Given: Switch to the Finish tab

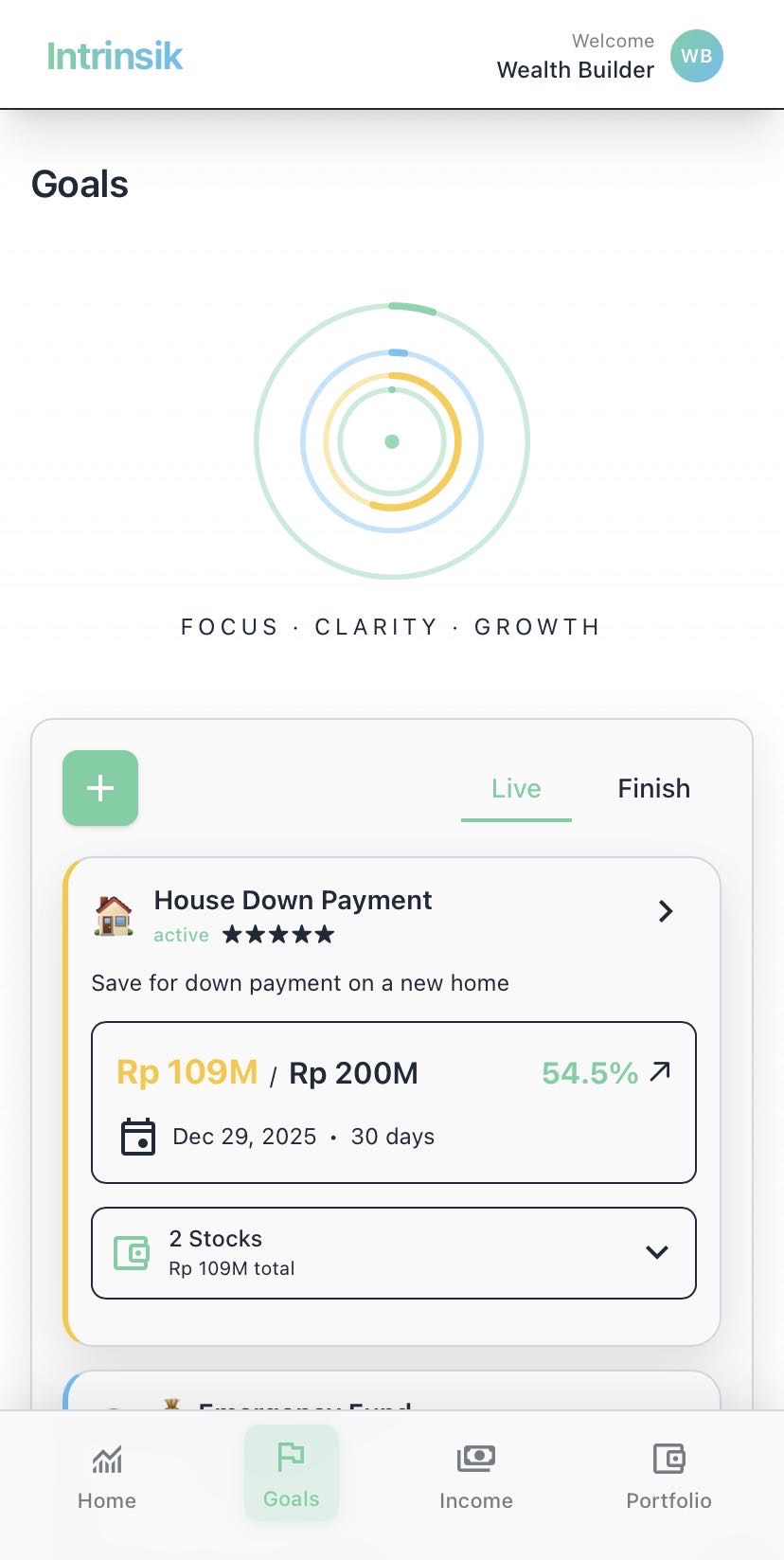Looking at the screenshot, I should pyautogui.click(x=653, y=788).
